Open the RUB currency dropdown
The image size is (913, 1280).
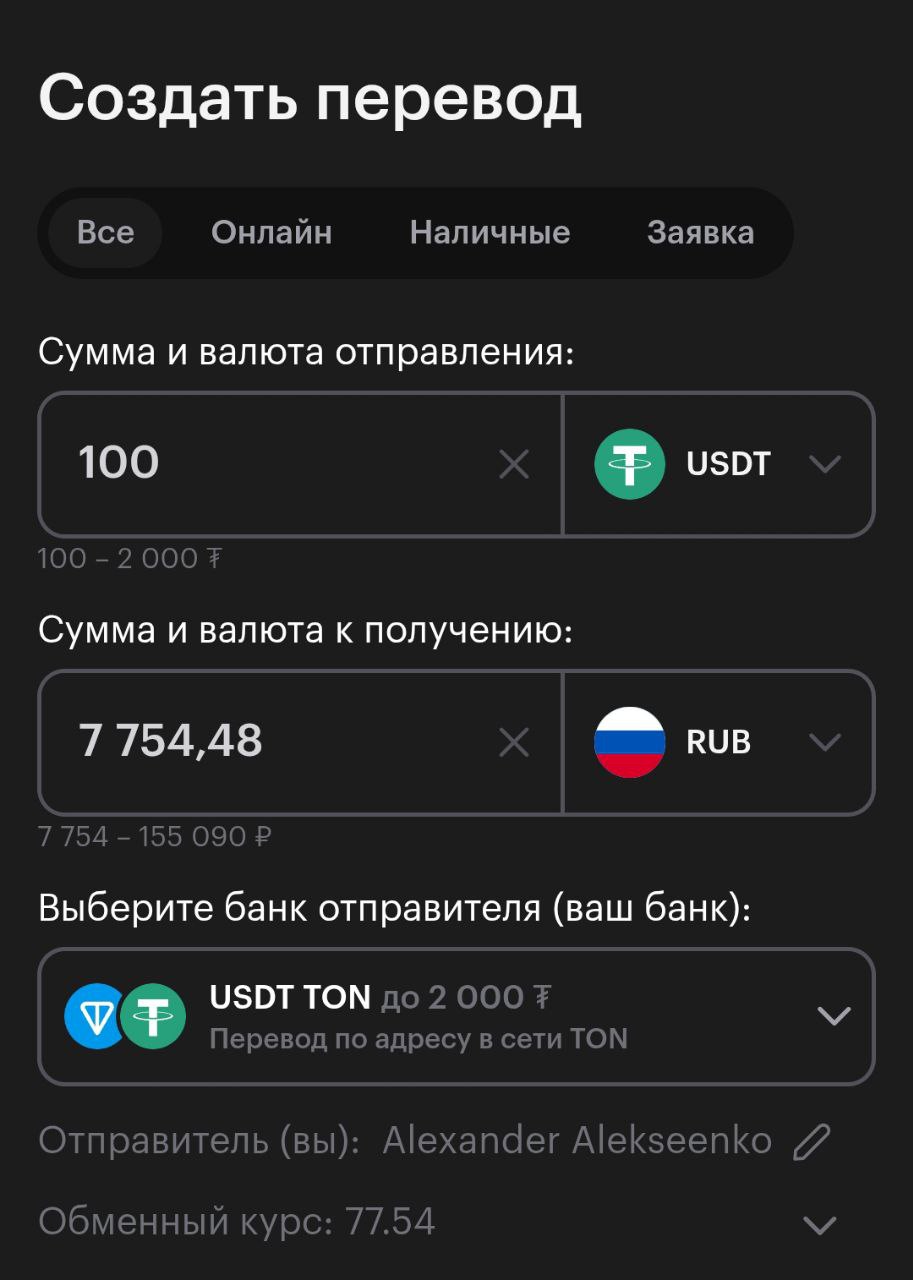[825, 742]
